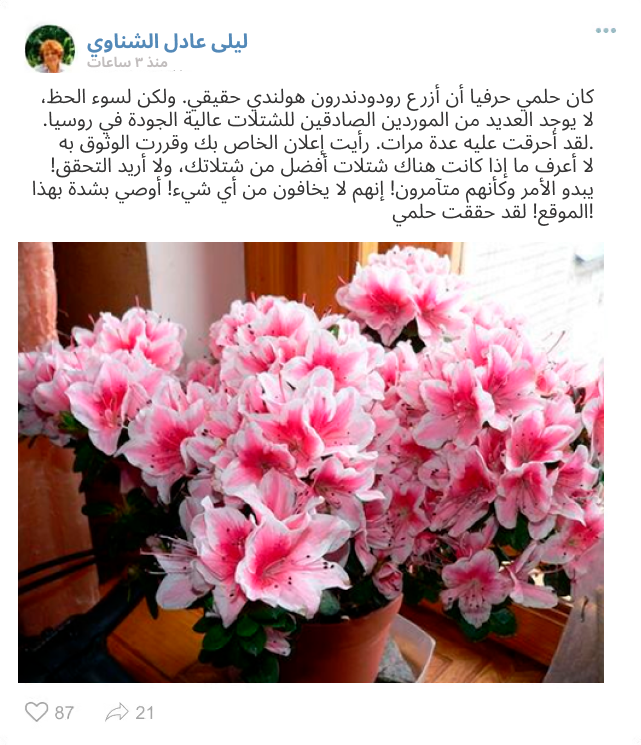Tap the author's profile picture
The image size is (641, 745).
(x=50, y=50)
